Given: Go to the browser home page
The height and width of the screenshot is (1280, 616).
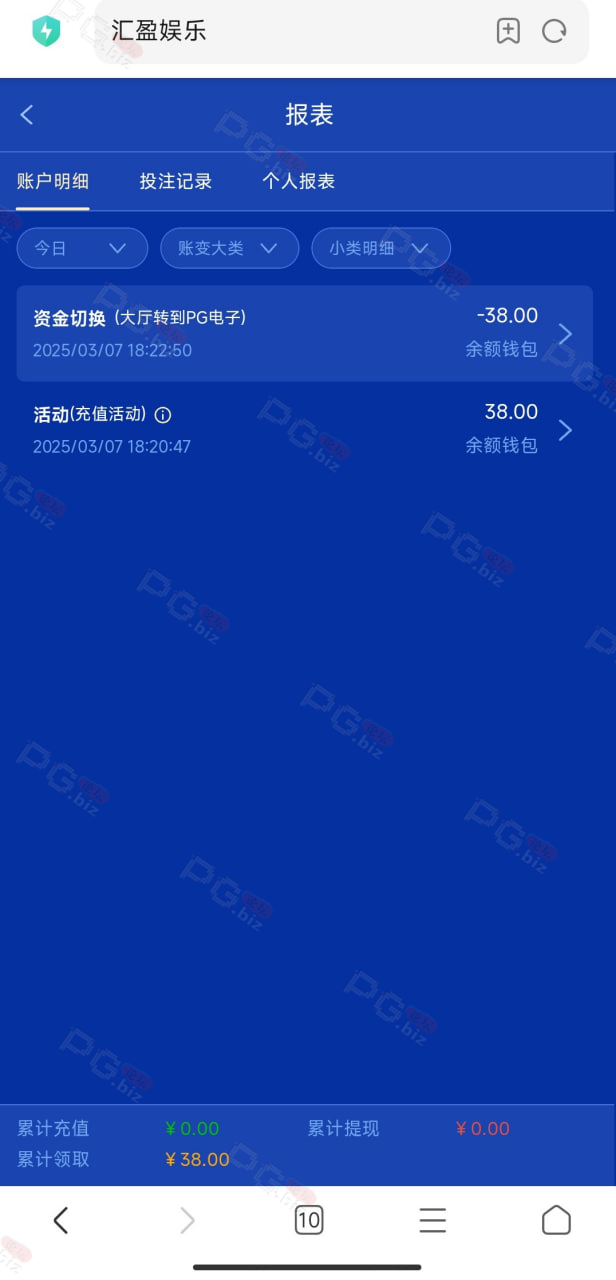Looking at the screenshot, I should pyautogui.click(x=556, y=1220).
